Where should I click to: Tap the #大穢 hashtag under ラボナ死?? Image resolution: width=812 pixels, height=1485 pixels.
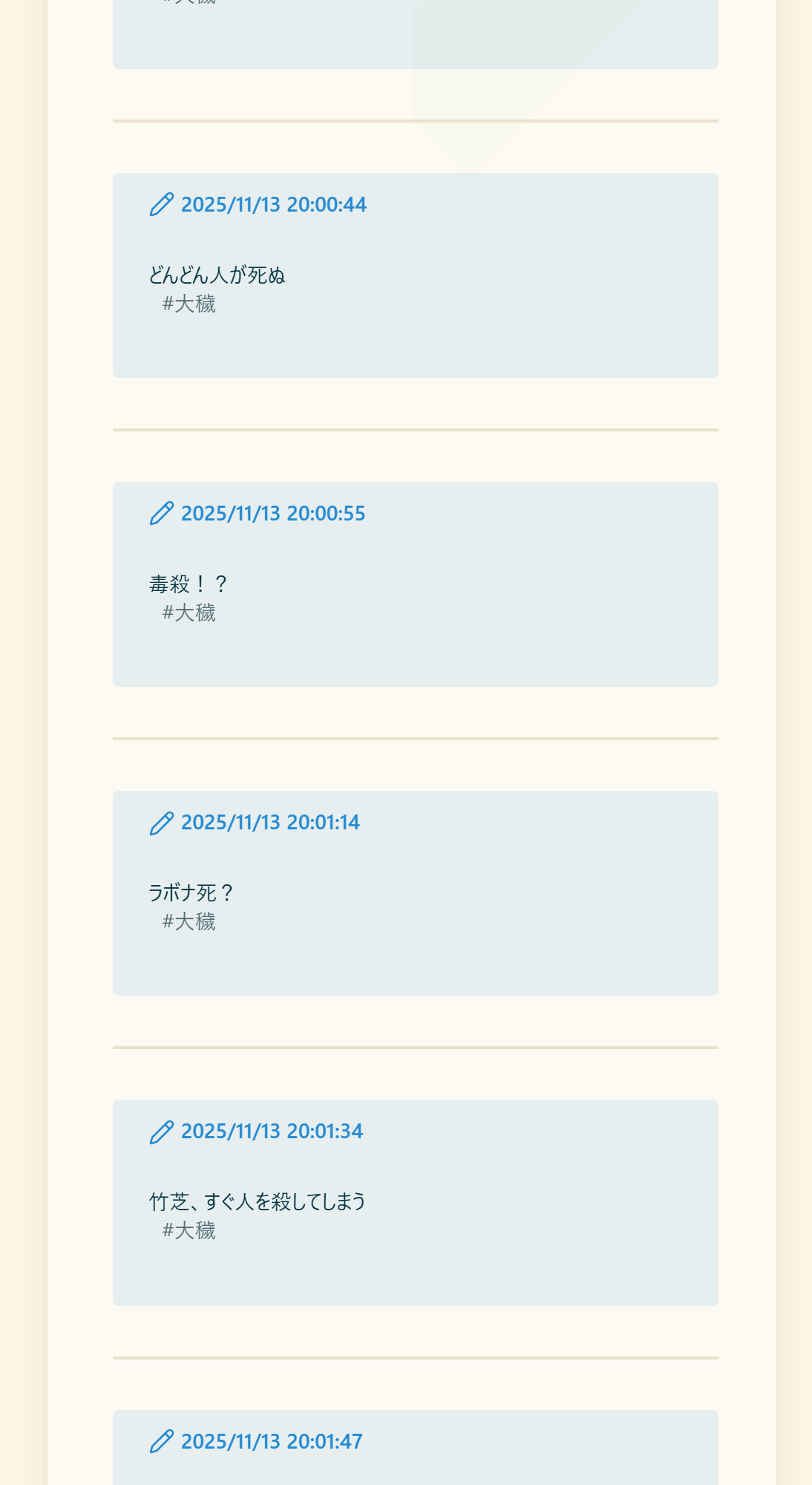click(189, 922)
